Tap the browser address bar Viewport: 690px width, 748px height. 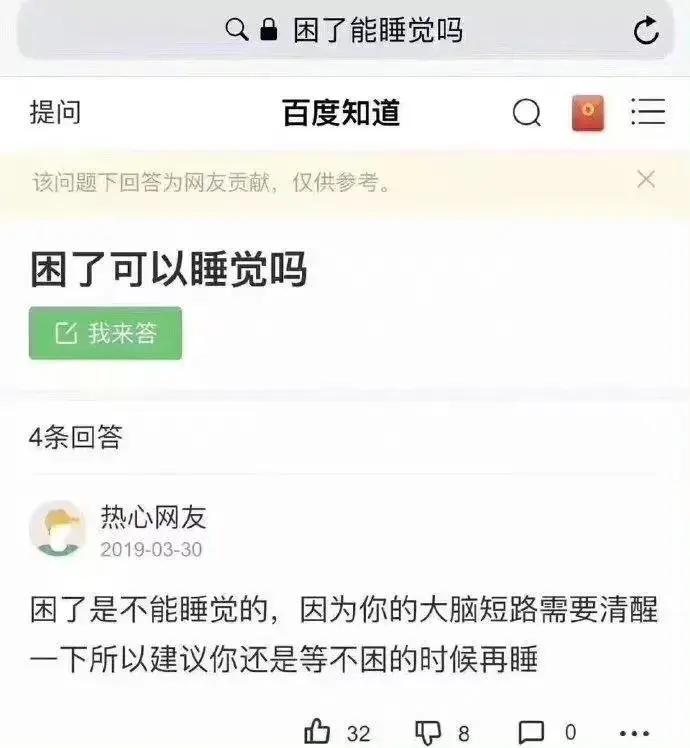345,30
